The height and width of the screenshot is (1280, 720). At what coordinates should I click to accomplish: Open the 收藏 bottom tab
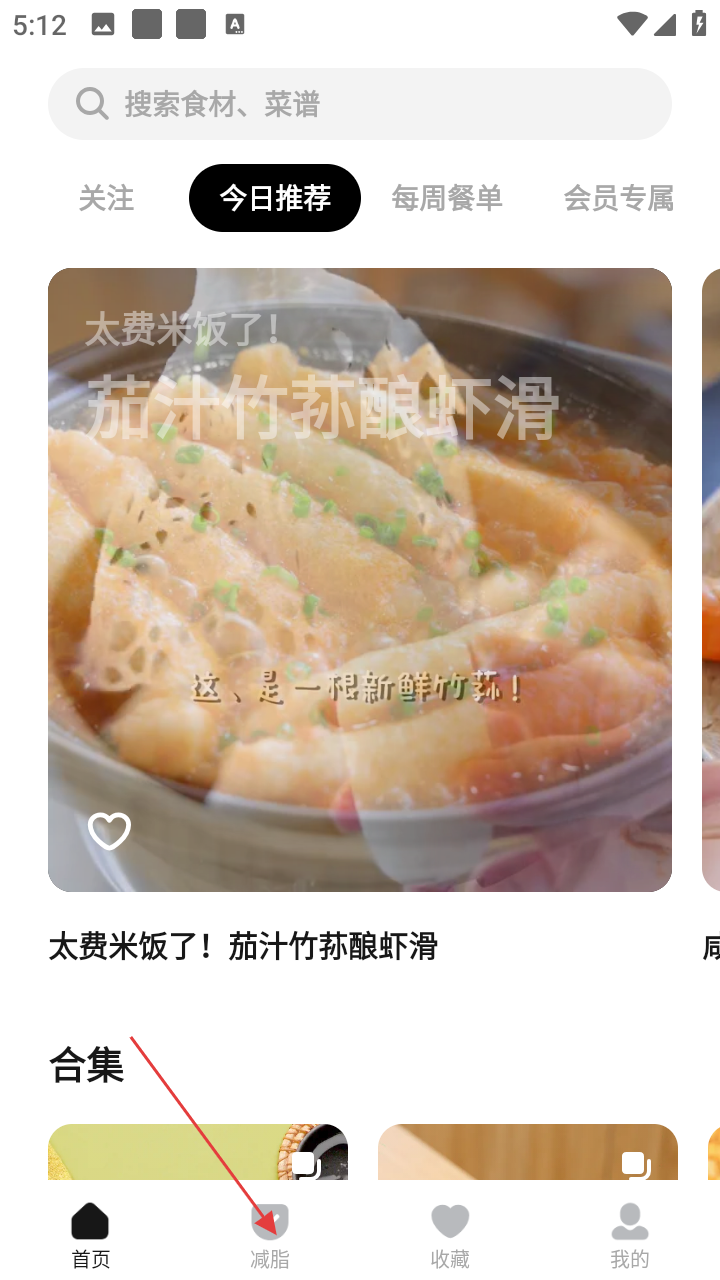(x=450, y=1236)
